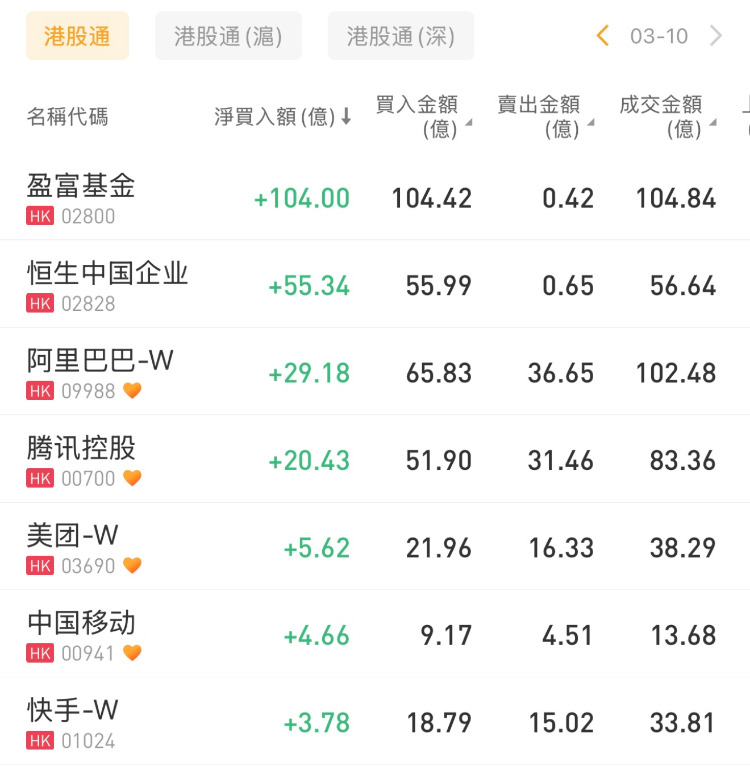Image resolution: width=750 pixels, height=766 pixels.
Task: Open 恒生中国企业 stock details
Action: (107, 285)
